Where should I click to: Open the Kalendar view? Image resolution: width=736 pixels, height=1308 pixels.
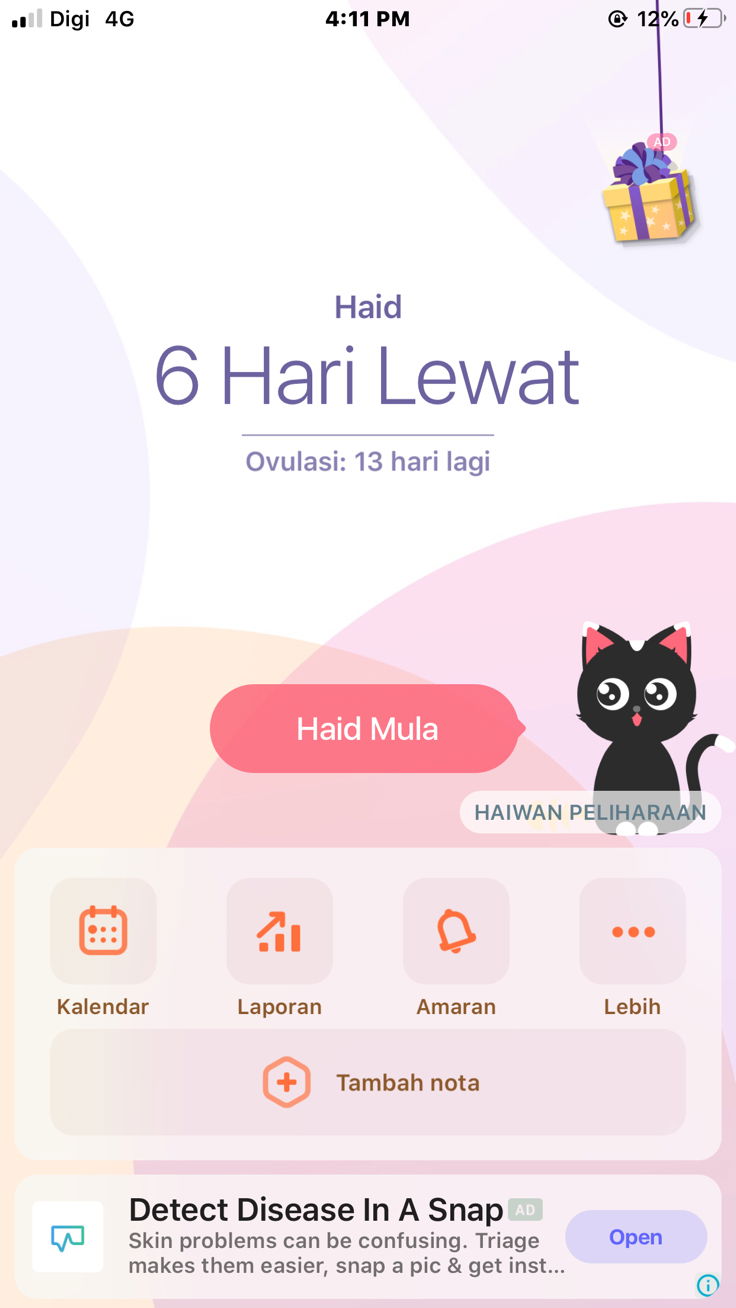[103, 932]
